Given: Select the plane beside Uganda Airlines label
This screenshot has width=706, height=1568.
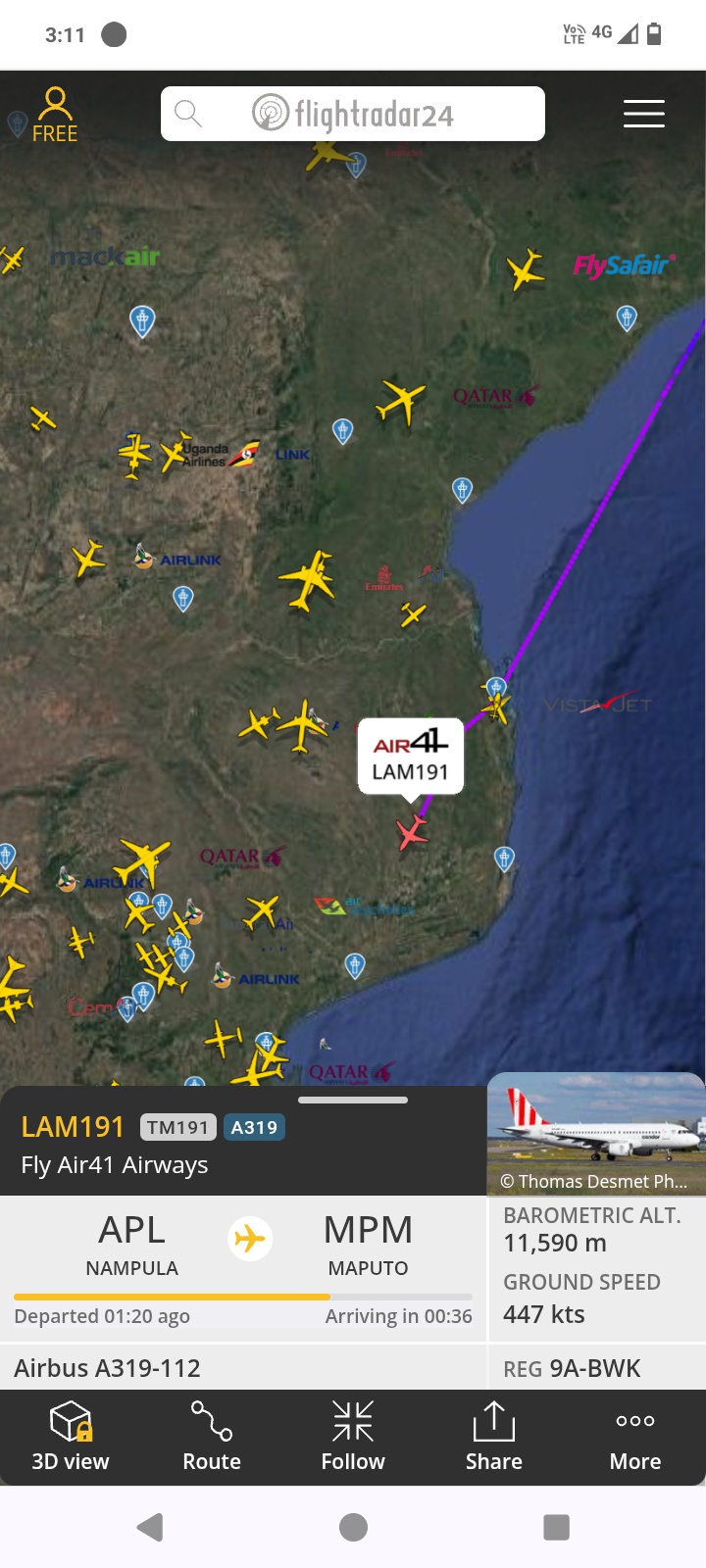Looking at the screenshot, I should 176,452.
